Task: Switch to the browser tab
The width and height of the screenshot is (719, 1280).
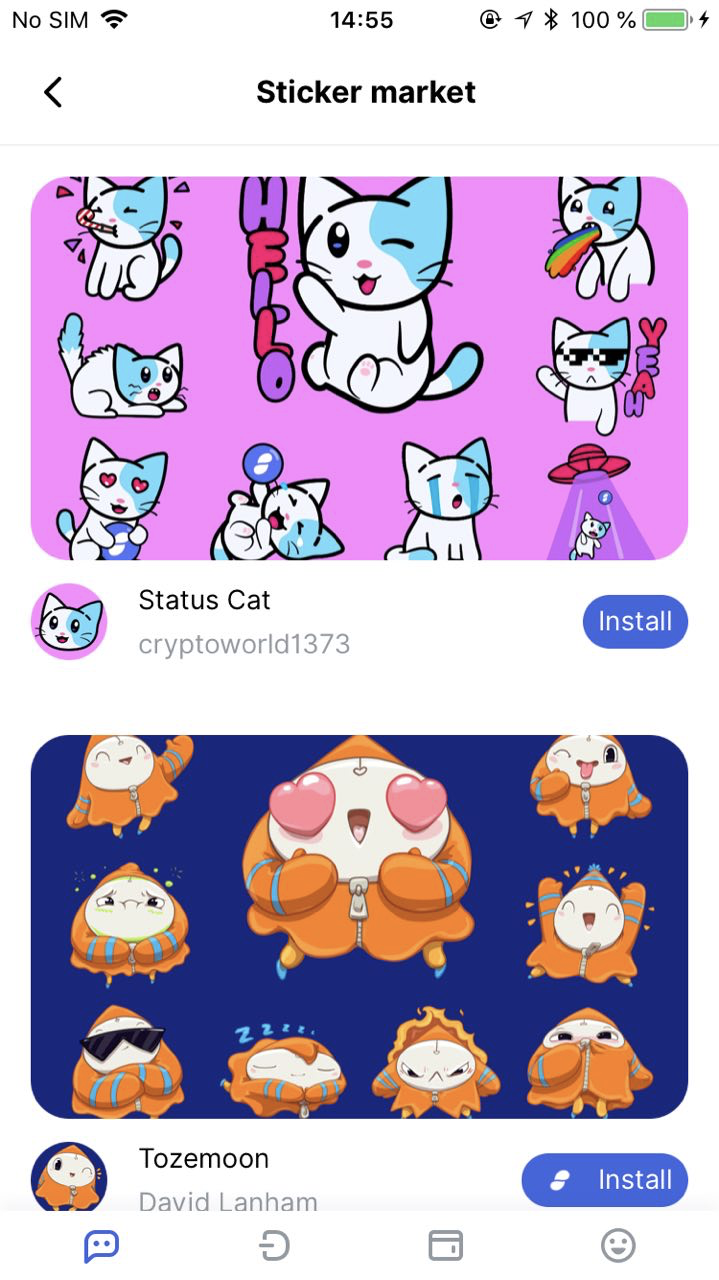Action: [x=274, y=1245]
